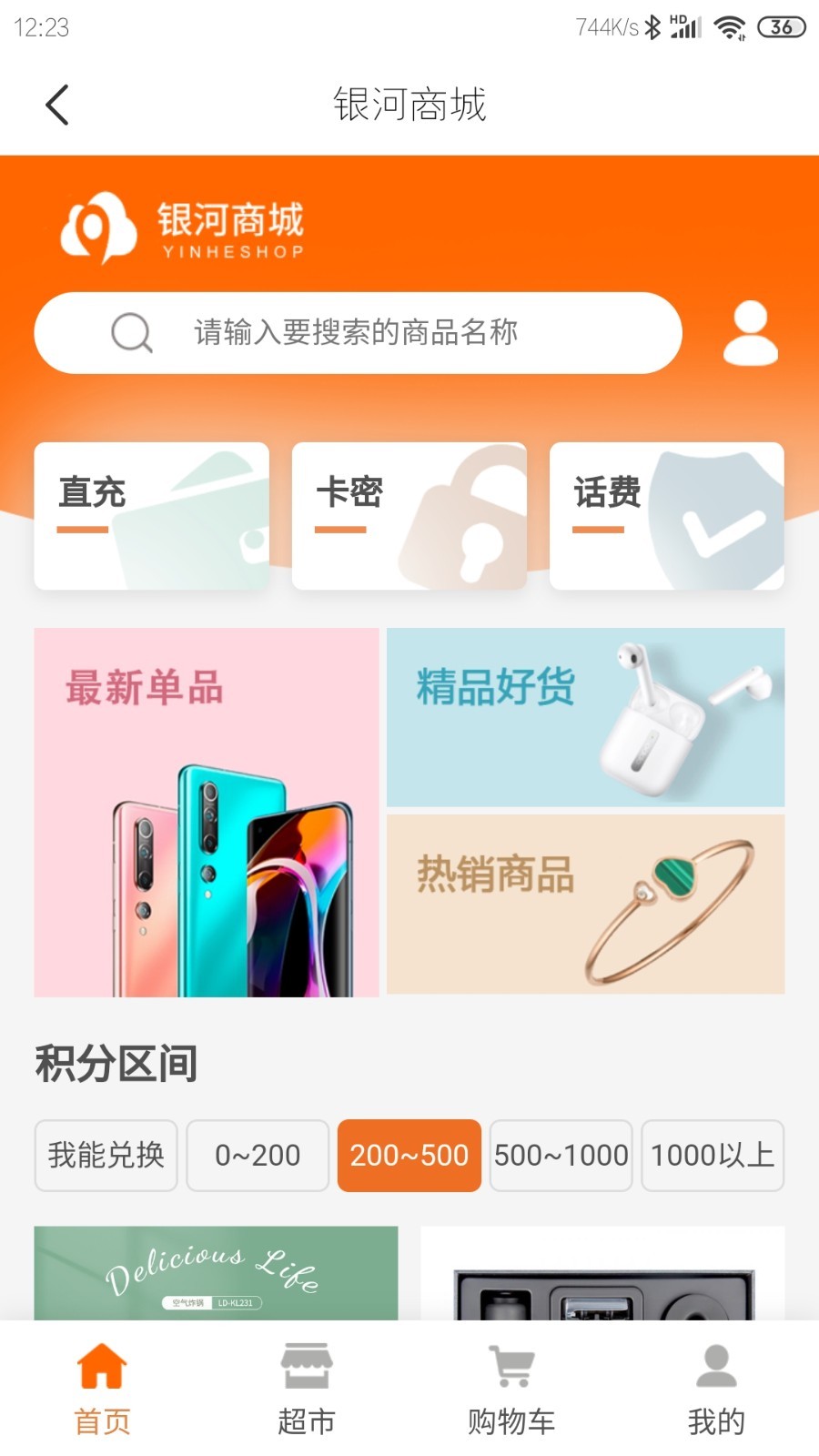Image resolution: width=819 pixels, height=1456 pixels.
Task: Switch to the 购物车 tab
Action: coord(511,1389)
